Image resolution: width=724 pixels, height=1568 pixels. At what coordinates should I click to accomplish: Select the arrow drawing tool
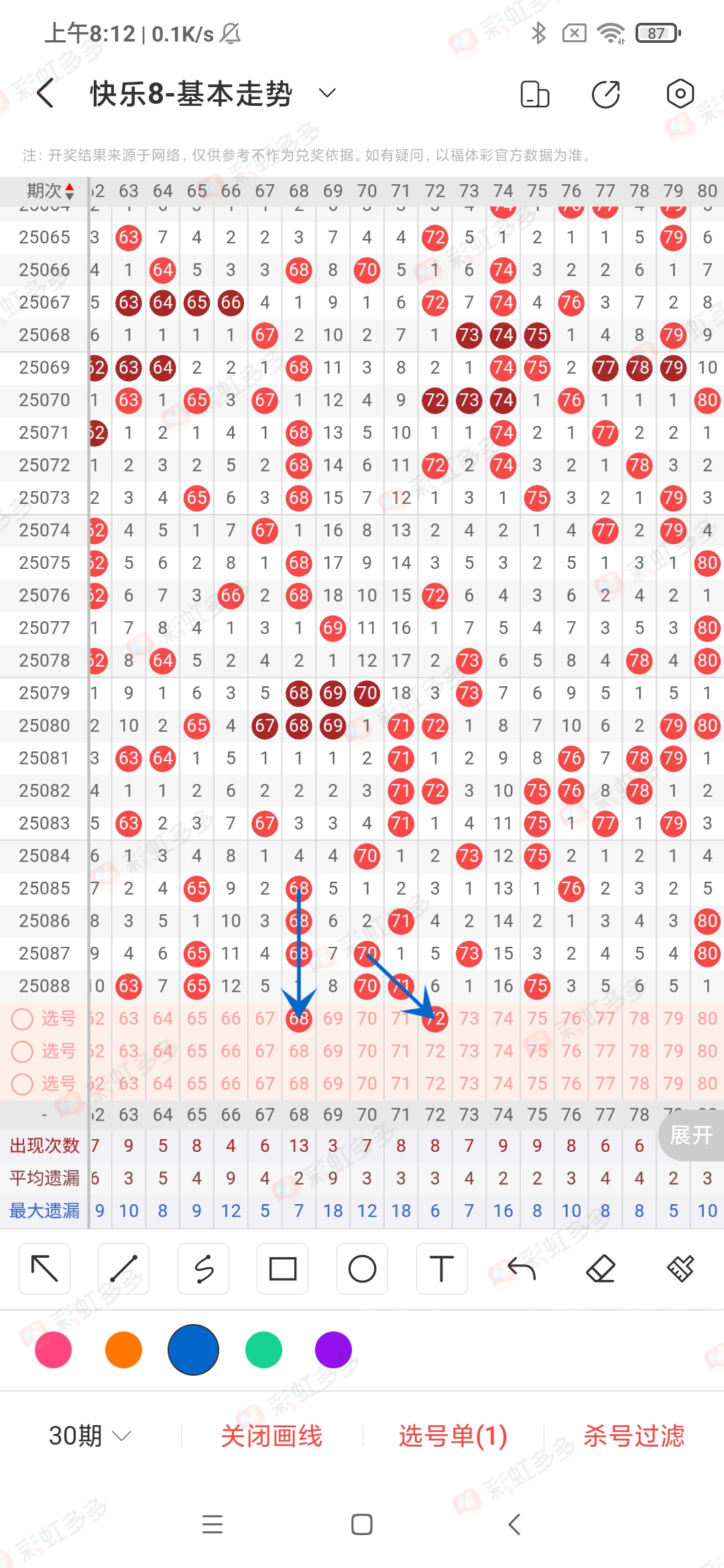click(x=45, y=1268)
